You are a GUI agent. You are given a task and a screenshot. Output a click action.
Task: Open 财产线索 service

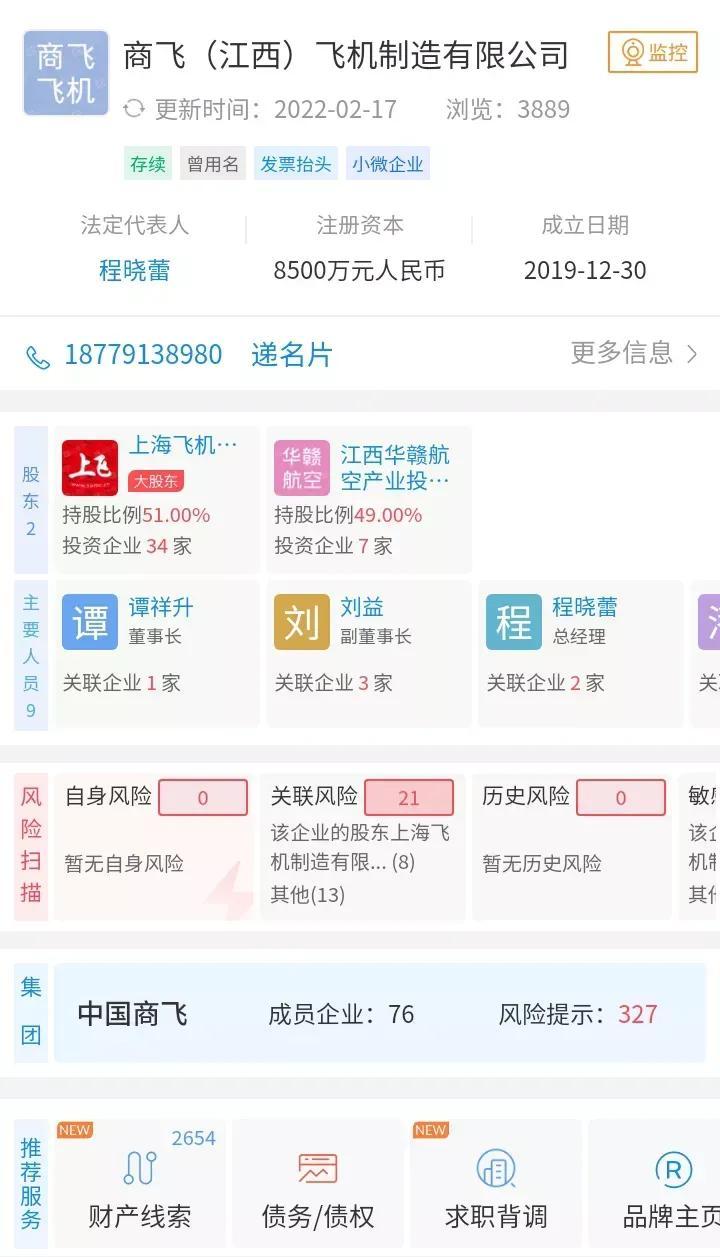(x=140, y=1183)
